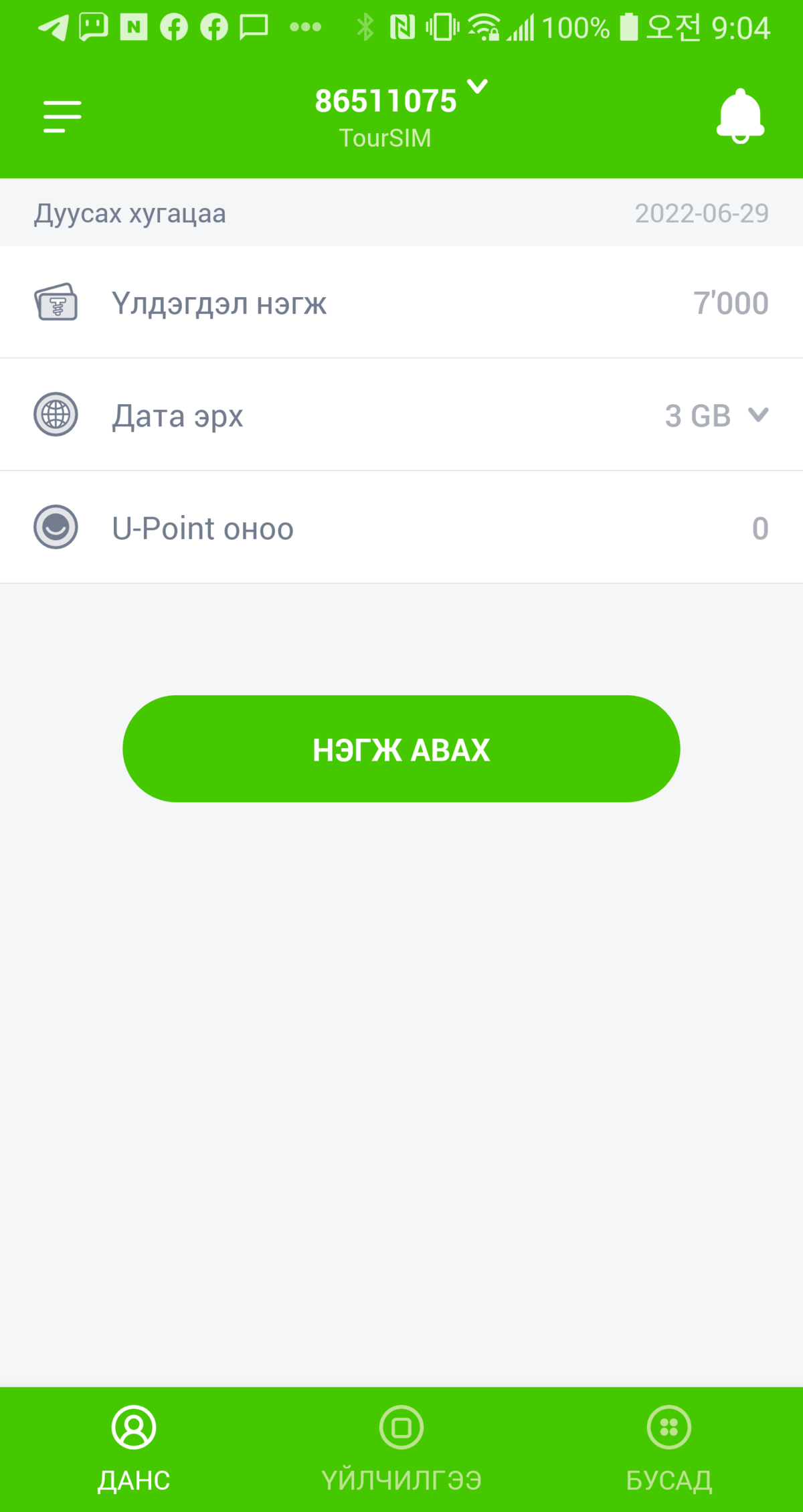Switch to the ҮЙЛЧИЛГЭЭ tab
The width and height of the screenshot is (803, 1512).
click(401, 1449)
